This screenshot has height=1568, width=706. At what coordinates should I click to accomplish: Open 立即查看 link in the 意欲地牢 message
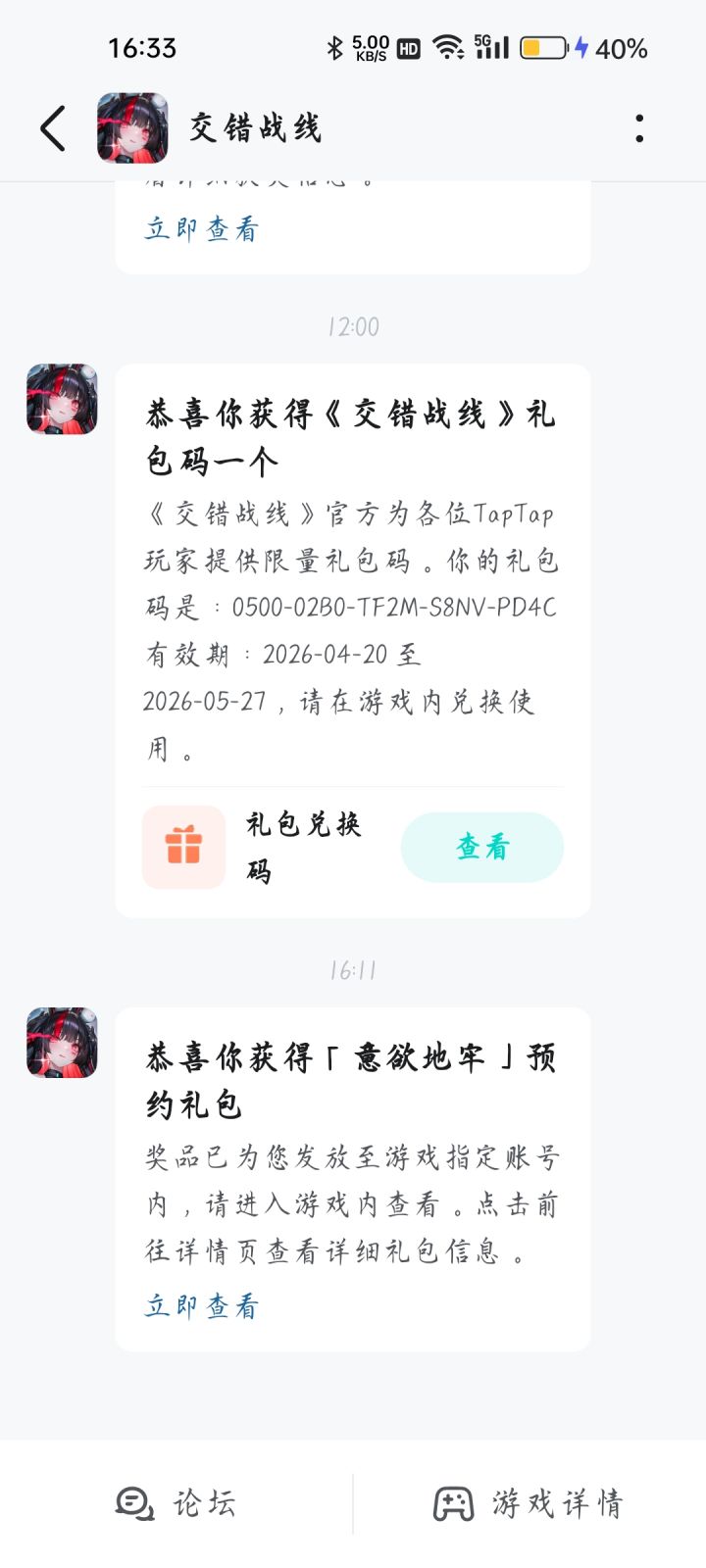click(200, 1304)
